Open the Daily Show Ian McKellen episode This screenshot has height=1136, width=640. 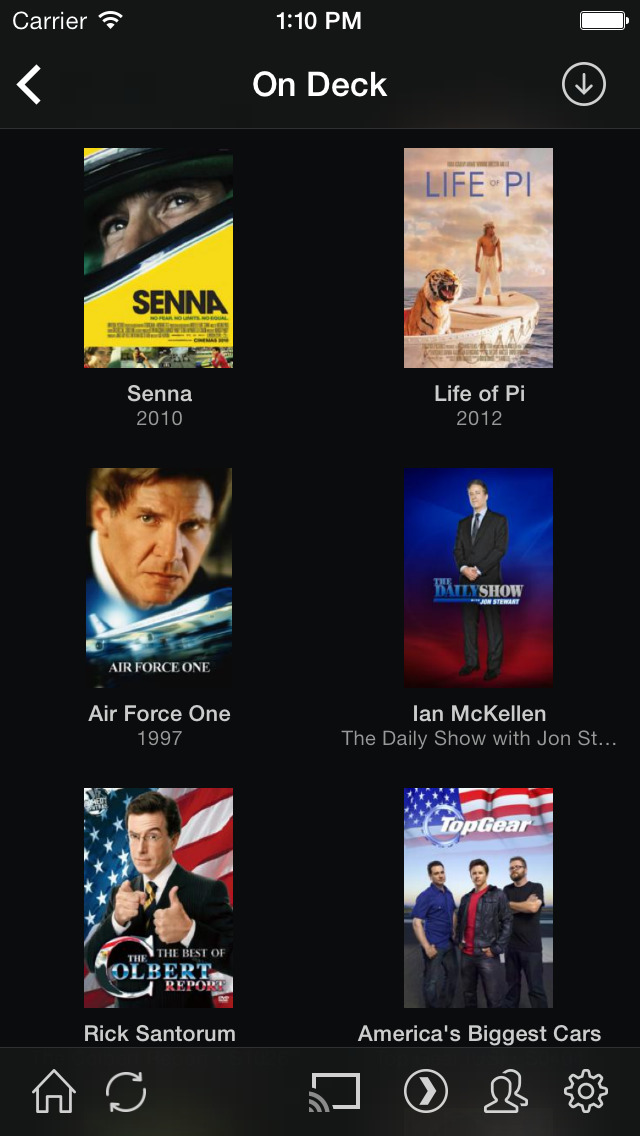pyautogui.click(x=479, y=578)
